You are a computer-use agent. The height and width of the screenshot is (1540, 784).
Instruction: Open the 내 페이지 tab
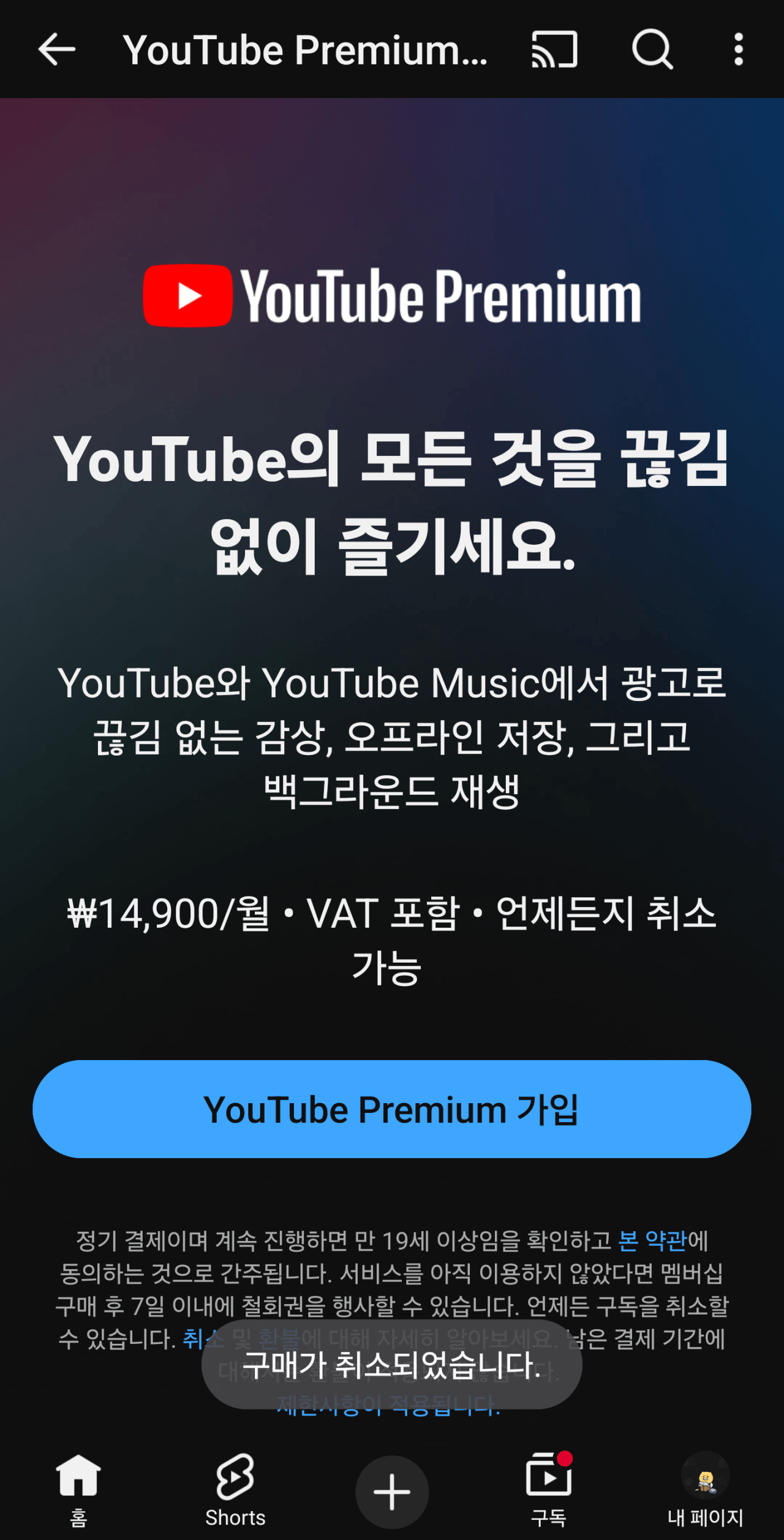(705, 1490)
